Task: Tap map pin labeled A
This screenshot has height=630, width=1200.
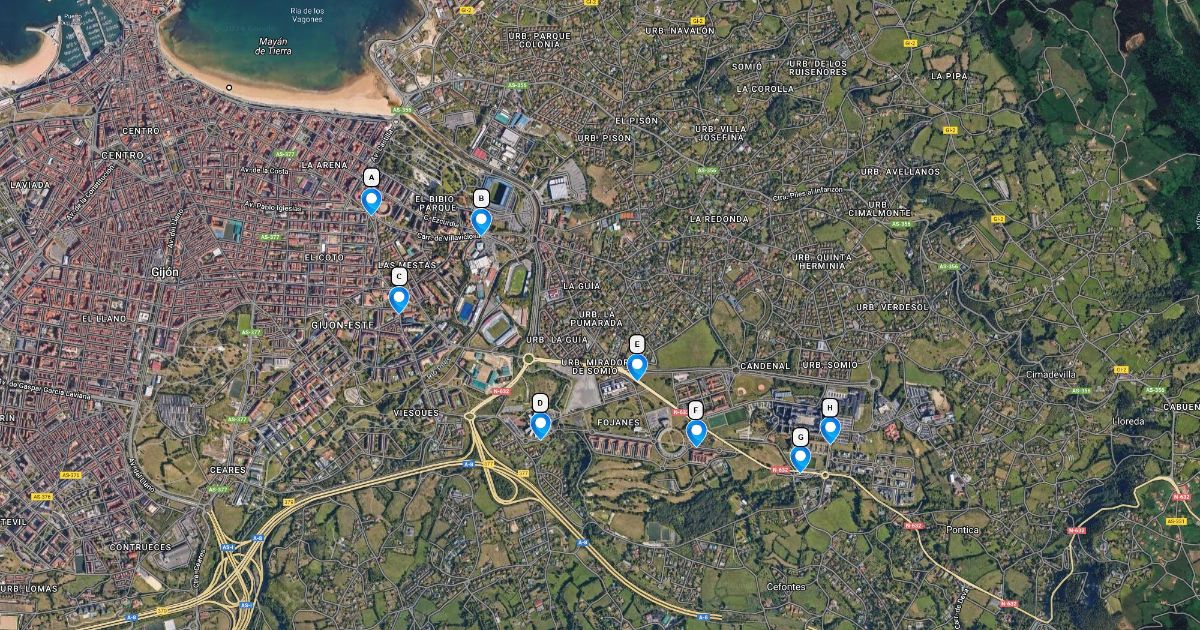Action: point(371,200)
